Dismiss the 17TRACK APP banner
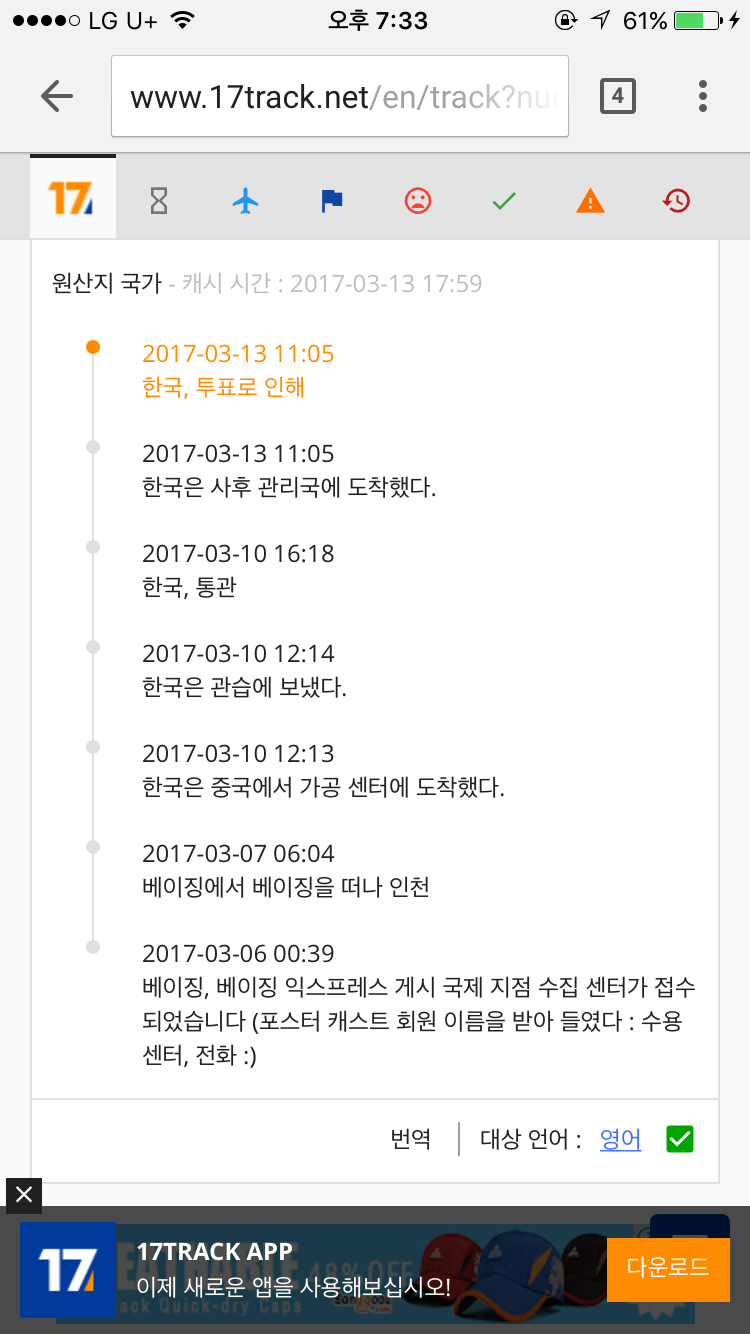750x1334 pixels. click(24, 1194)
